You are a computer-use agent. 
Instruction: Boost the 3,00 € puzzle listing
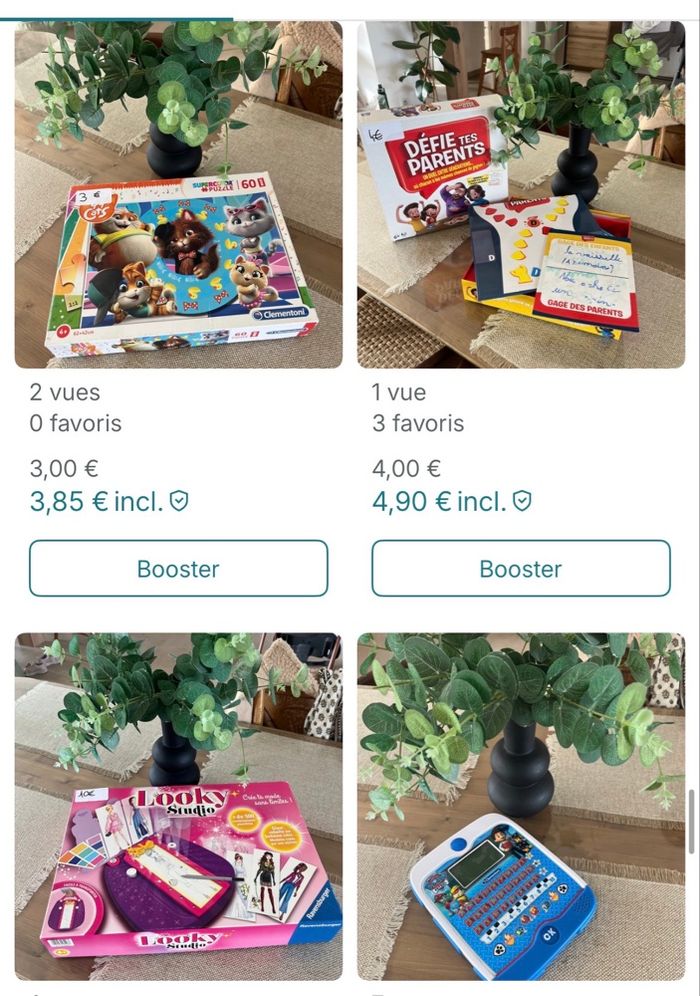click(x=178, y=569)
